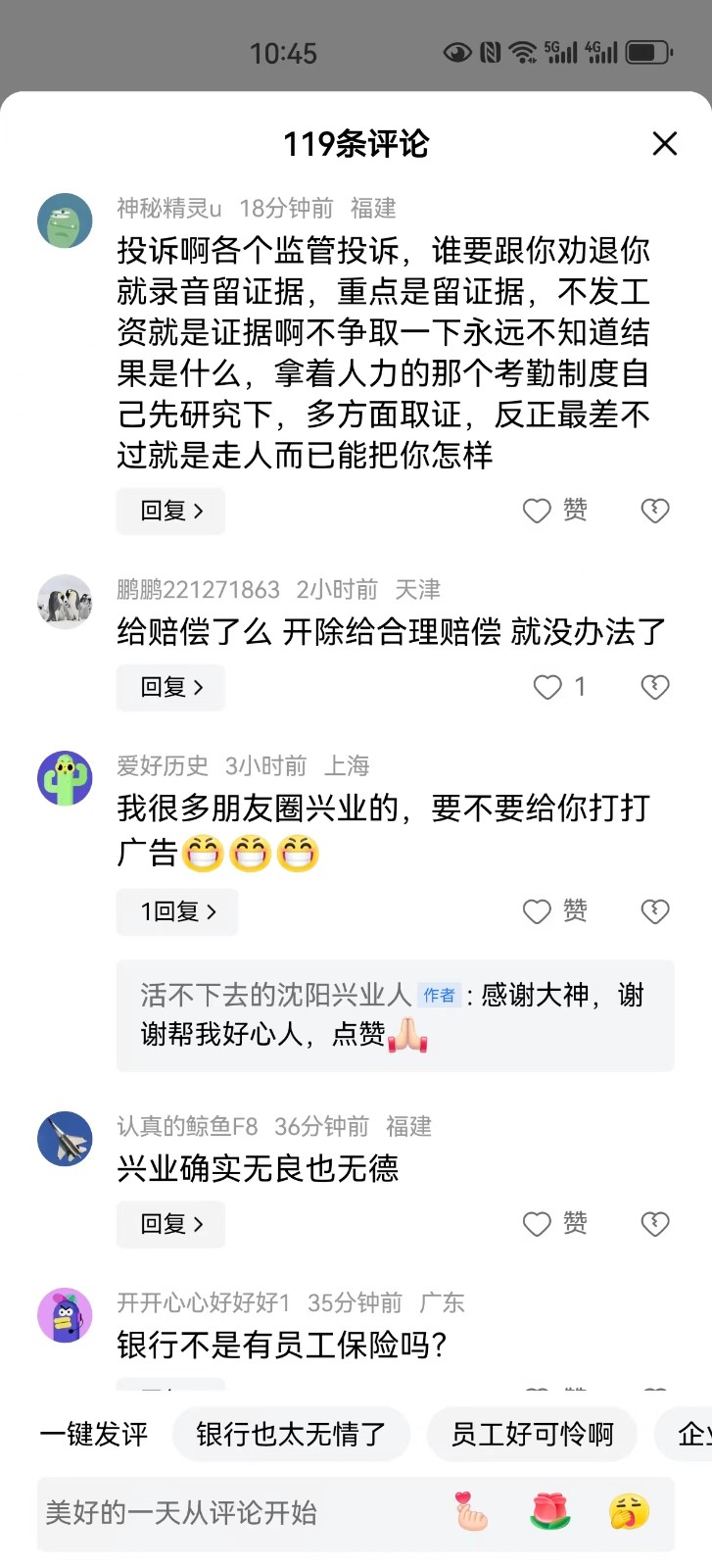Insert the rose emoji into comment

coord(550,1512)
